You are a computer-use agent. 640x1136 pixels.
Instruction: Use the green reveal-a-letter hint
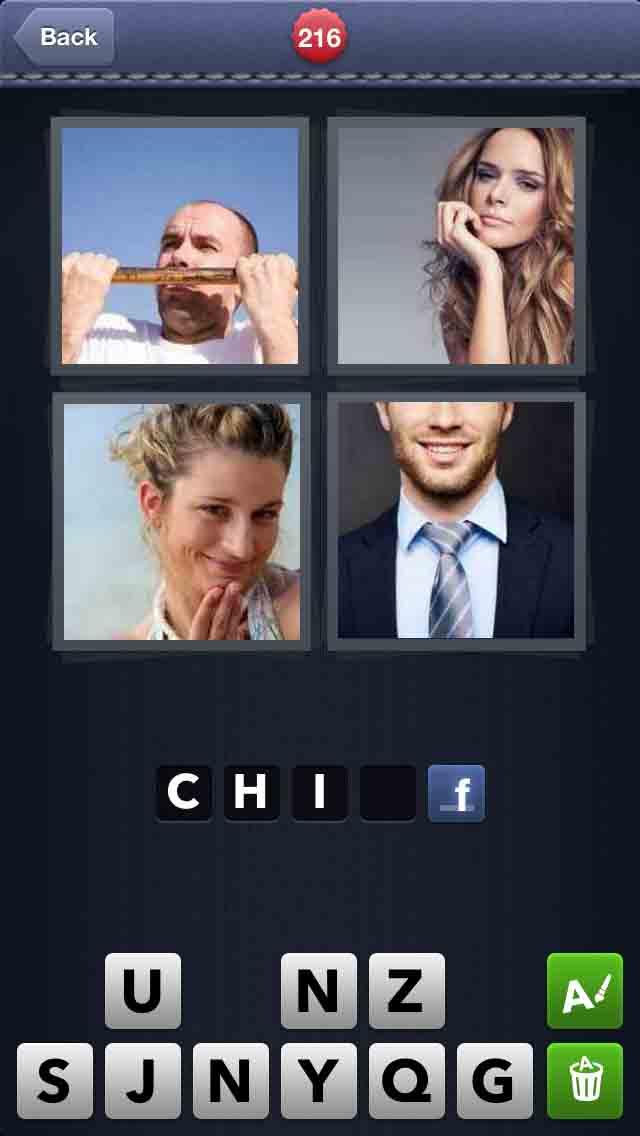[585, 991]
